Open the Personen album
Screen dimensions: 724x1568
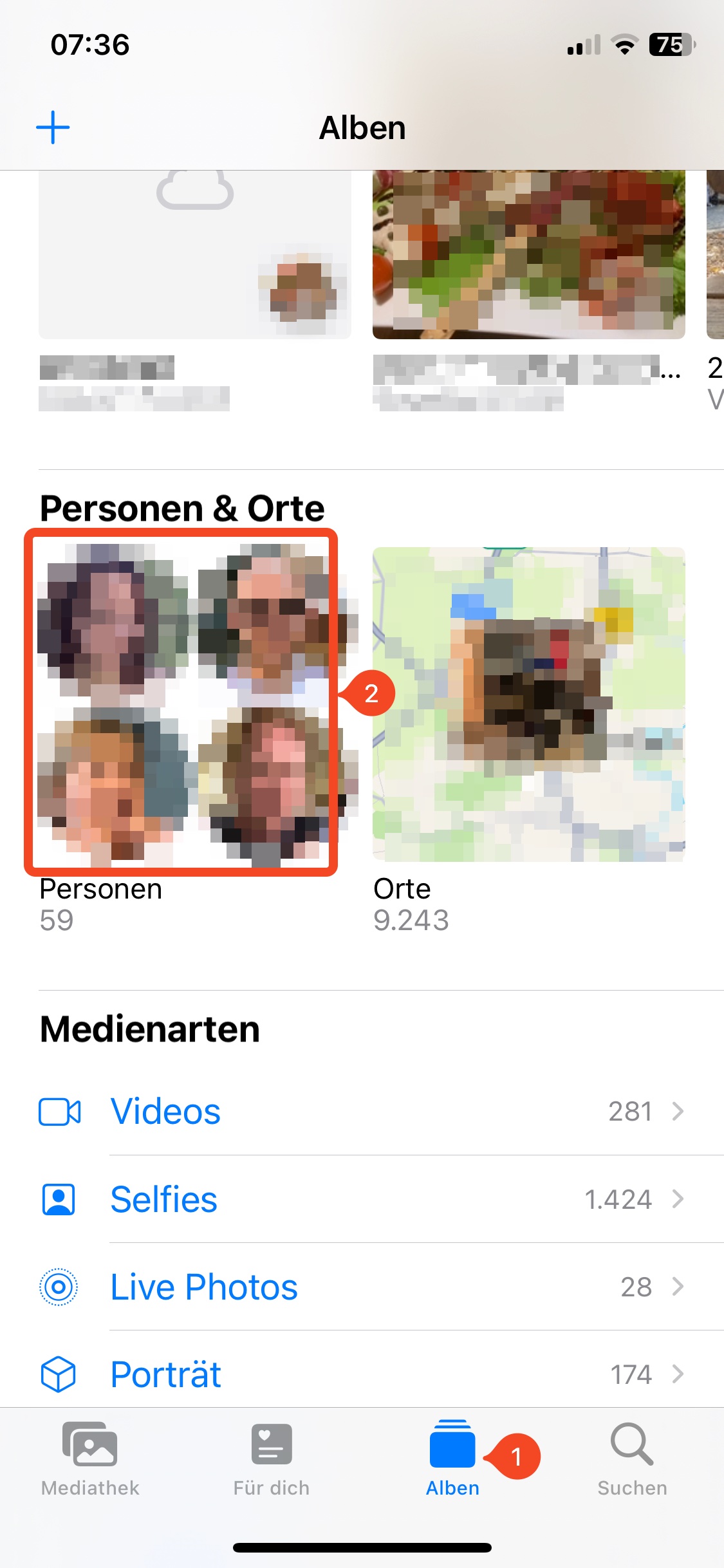181,703
